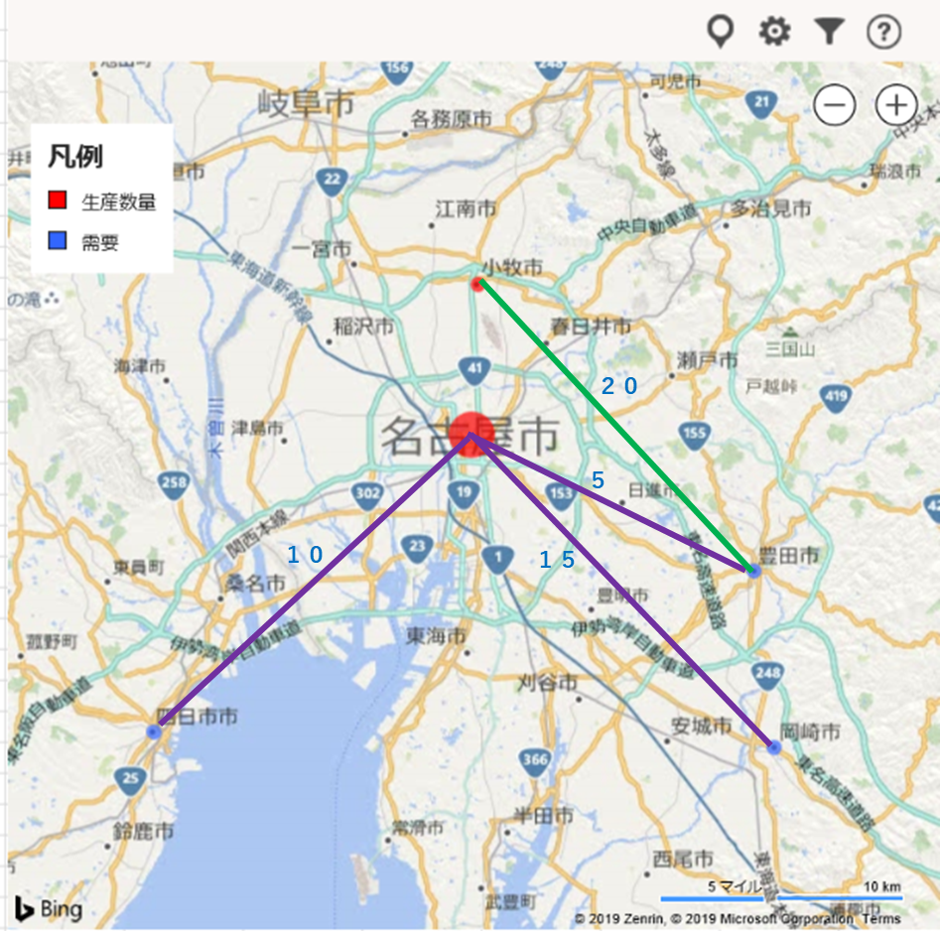
Task: Open the help question mark
Action: [884, 32]
